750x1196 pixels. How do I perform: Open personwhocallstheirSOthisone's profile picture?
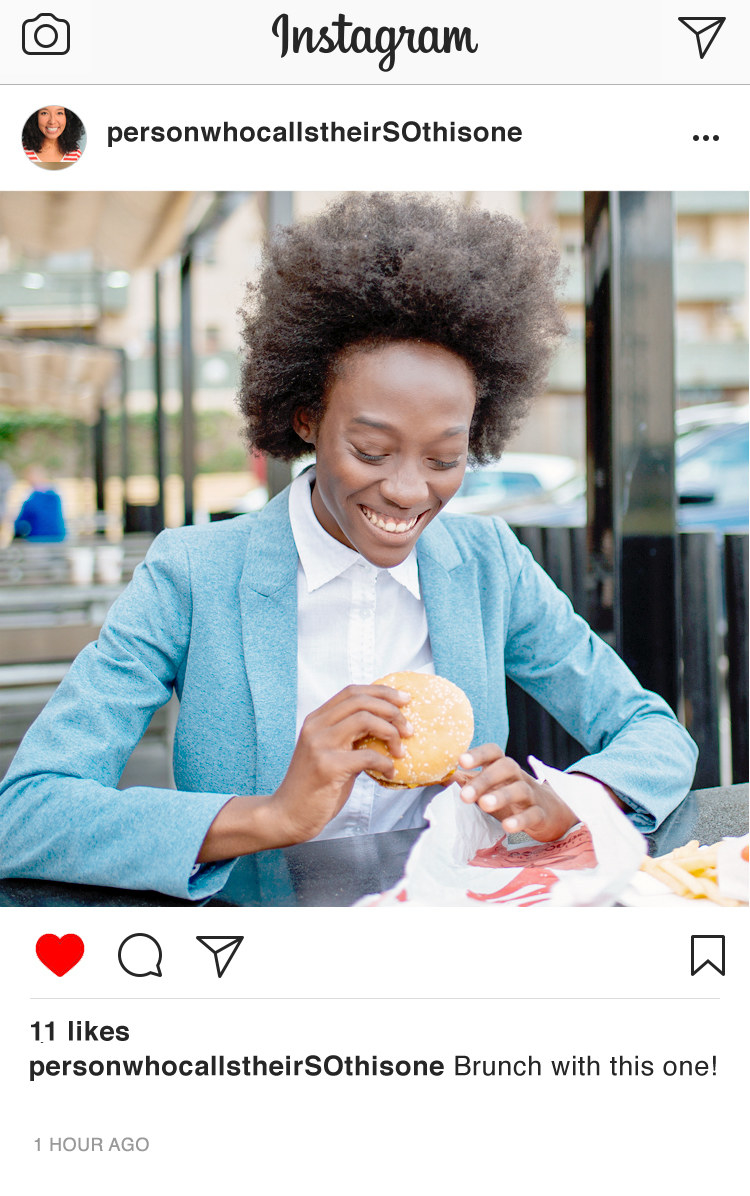(x=53, y=137)
